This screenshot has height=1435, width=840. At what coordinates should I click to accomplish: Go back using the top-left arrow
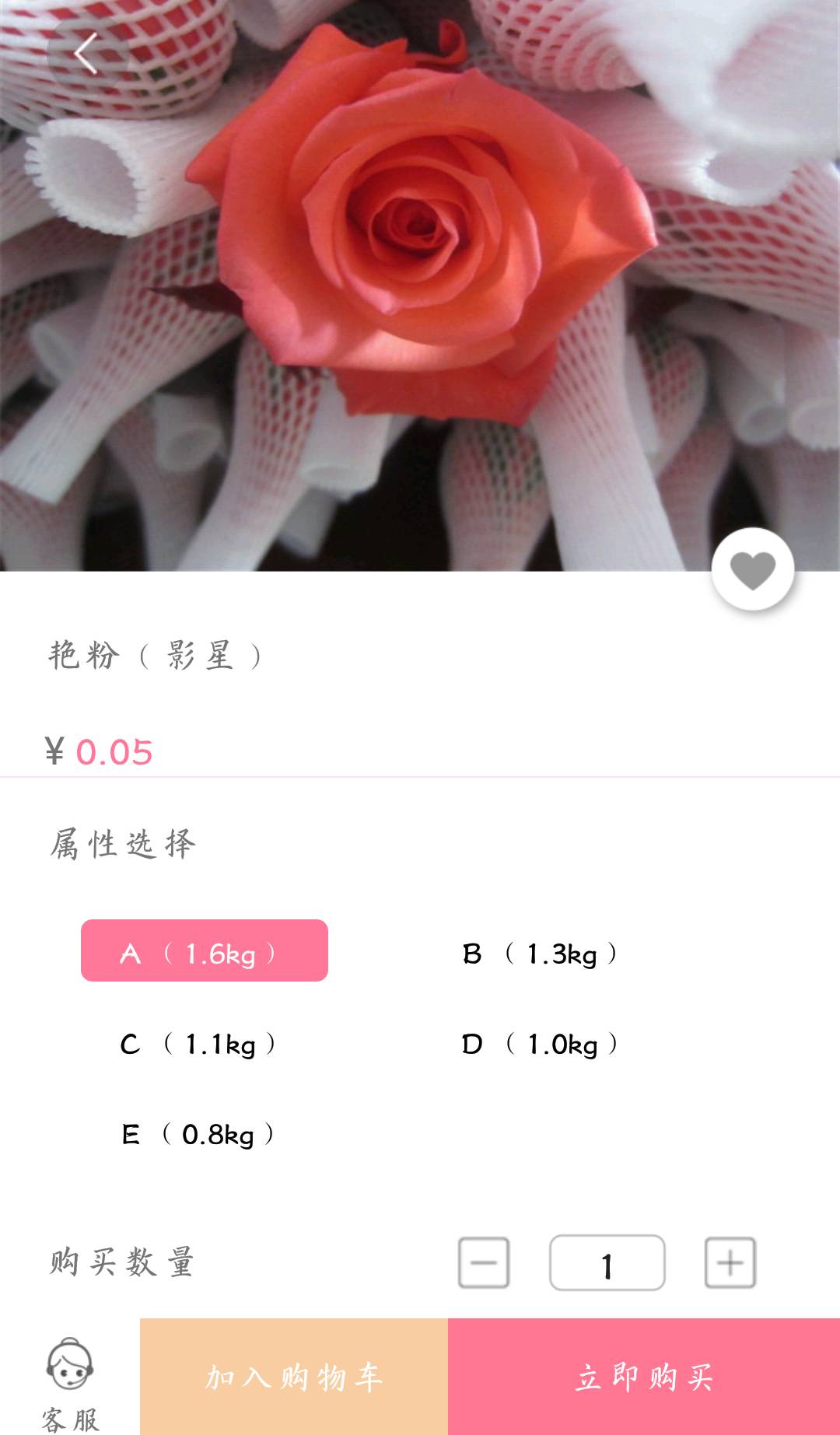pos(87,54)
